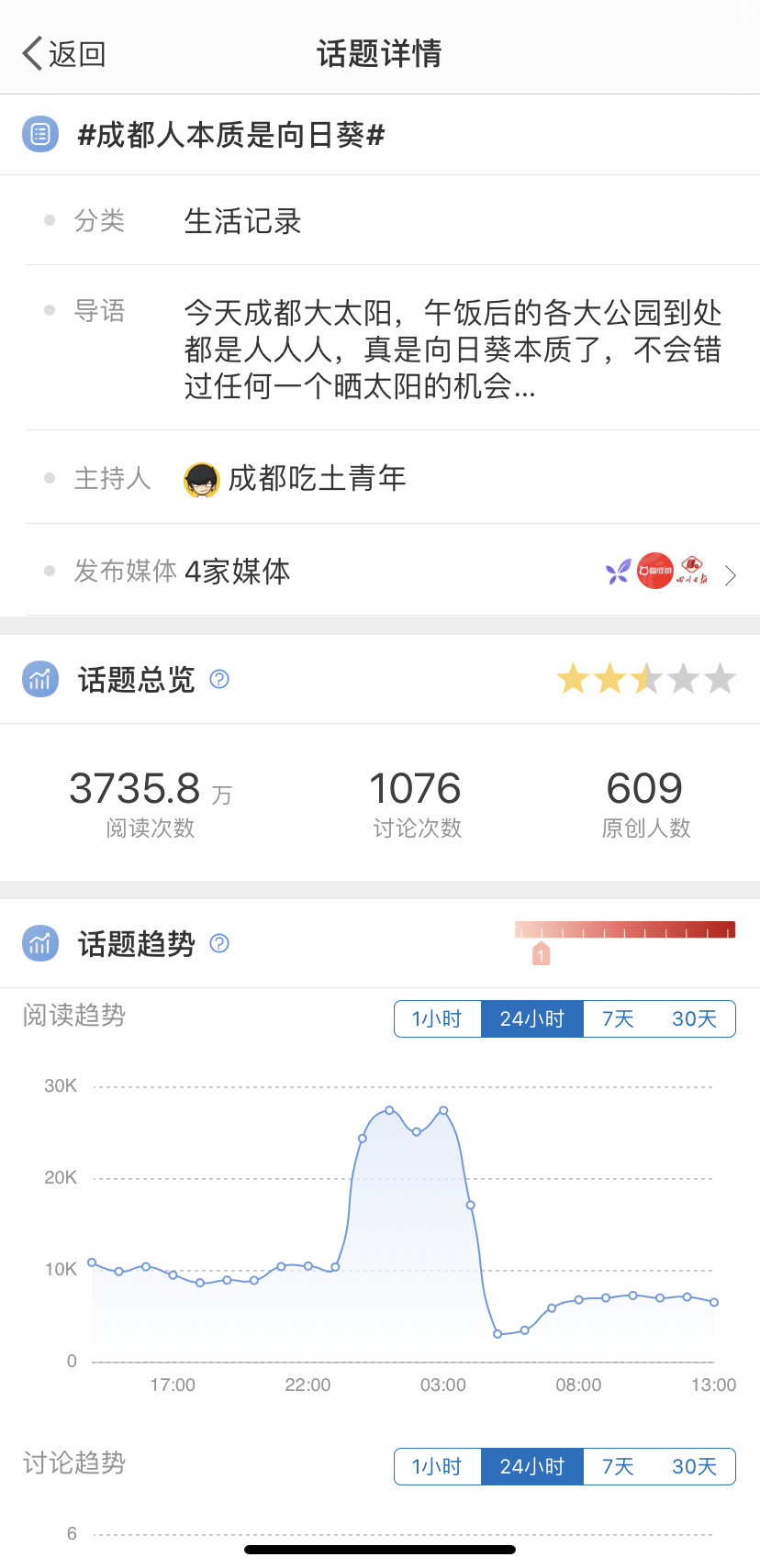Select 24小时 for 讨论趋势
The height and width of the screenshot is (1568, 760).
(531, 1466)
